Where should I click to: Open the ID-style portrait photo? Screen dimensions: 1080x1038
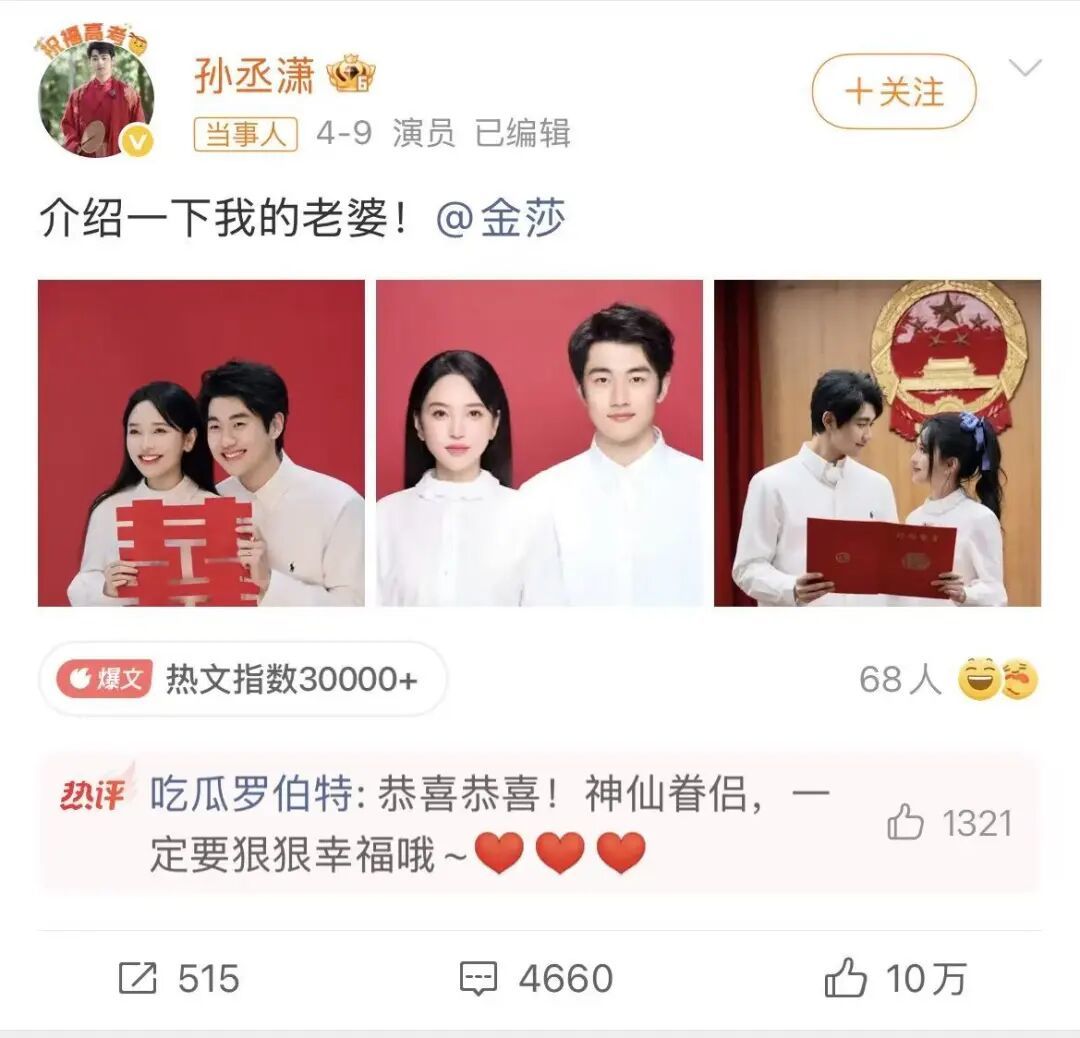(x=539, y=443)
